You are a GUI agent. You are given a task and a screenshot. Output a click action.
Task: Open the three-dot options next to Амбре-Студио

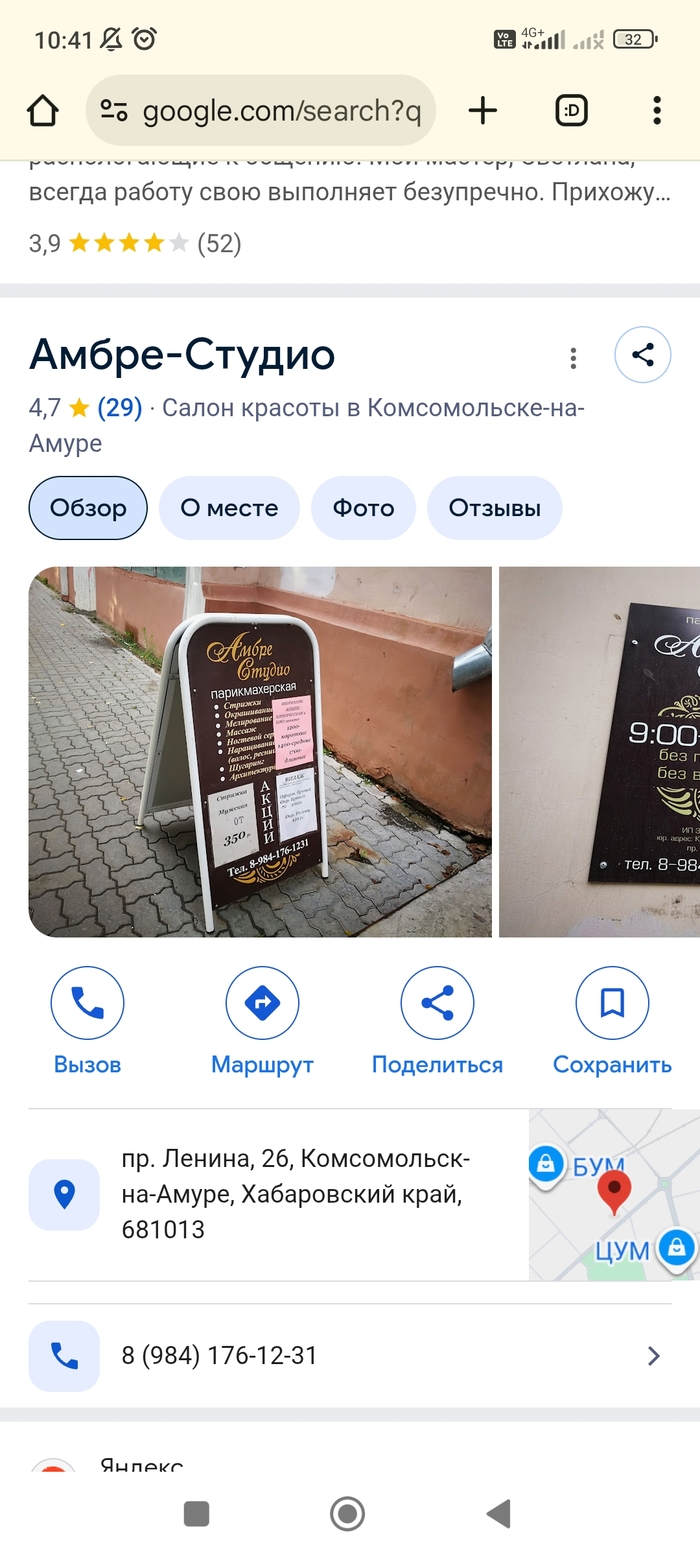click(573, 358)
